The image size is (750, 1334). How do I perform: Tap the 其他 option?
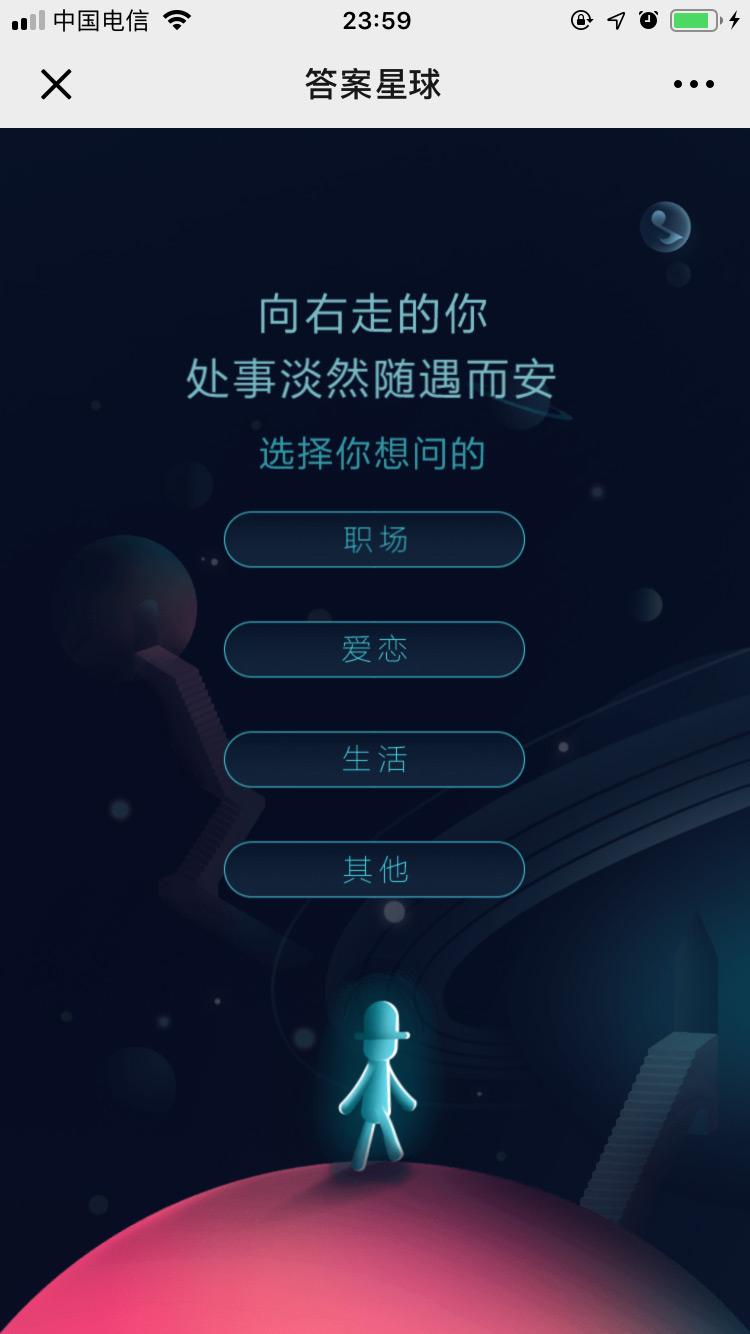point(374,870)
